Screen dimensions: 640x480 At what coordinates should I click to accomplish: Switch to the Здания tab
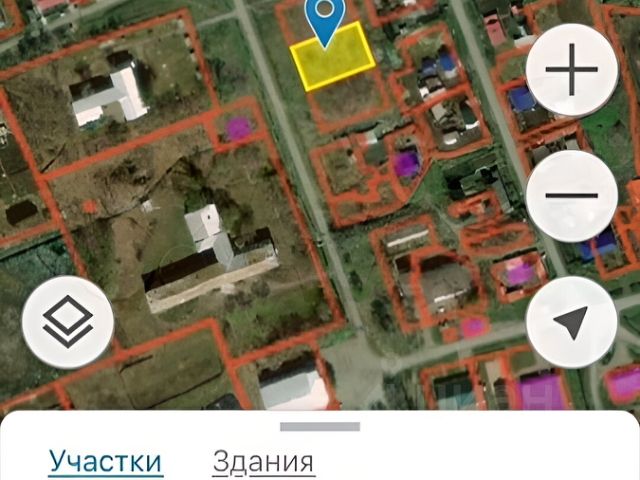coord(263,461)
